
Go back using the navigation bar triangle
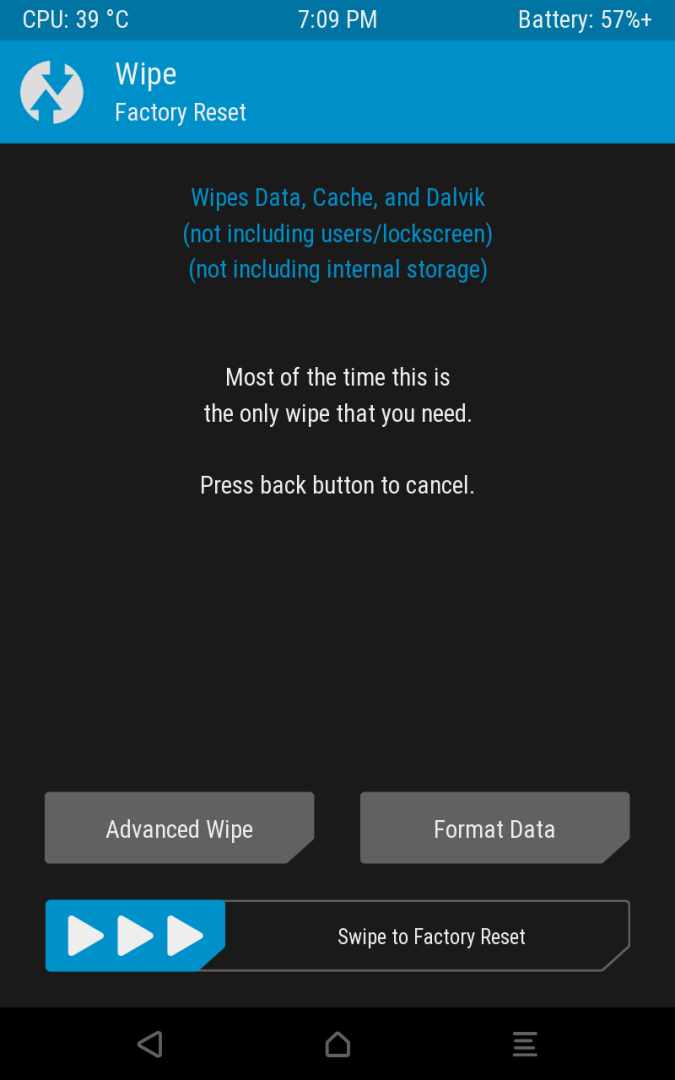(x=150, y=1044)
